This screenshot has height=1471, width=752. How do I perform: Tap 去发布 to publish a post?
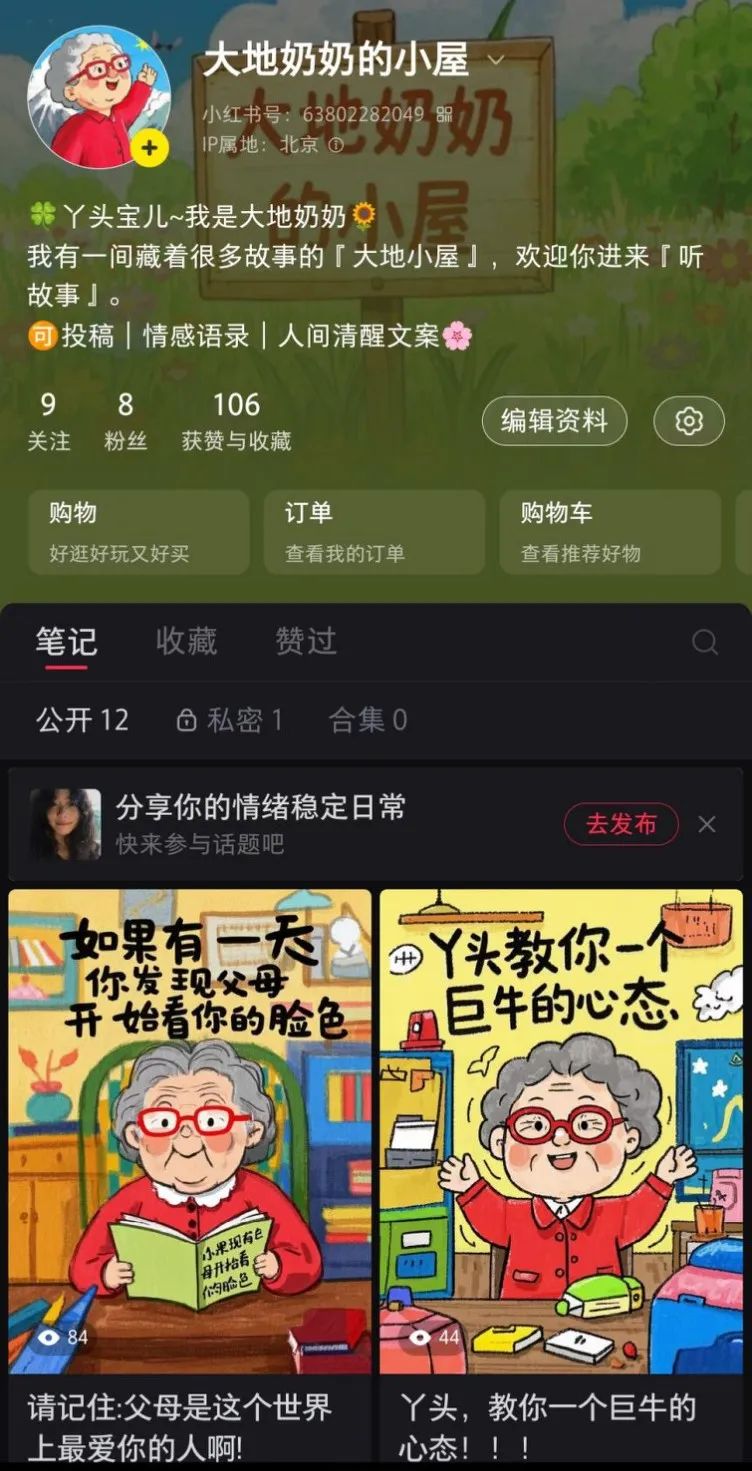621,824
